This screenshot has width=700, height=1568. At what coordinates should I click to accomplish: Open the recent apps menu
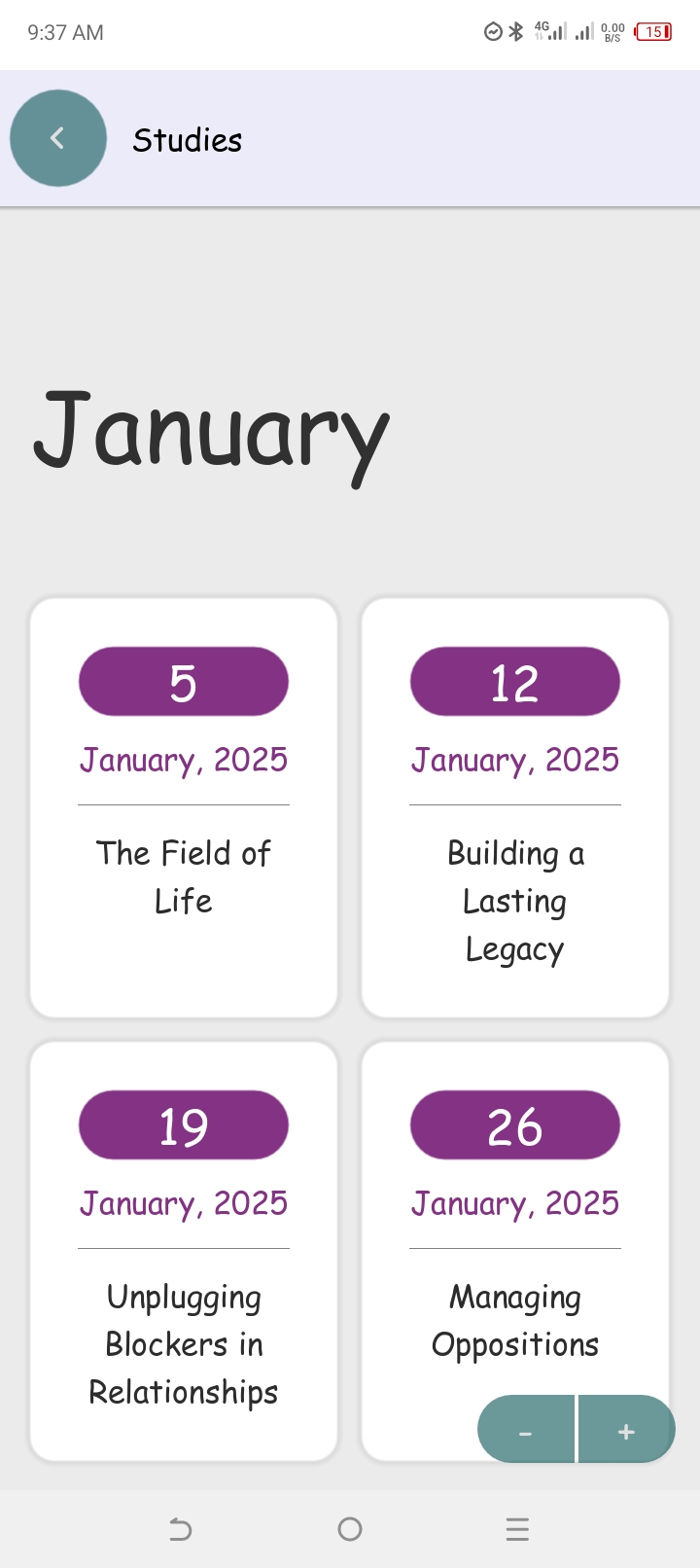point(517,1529)
